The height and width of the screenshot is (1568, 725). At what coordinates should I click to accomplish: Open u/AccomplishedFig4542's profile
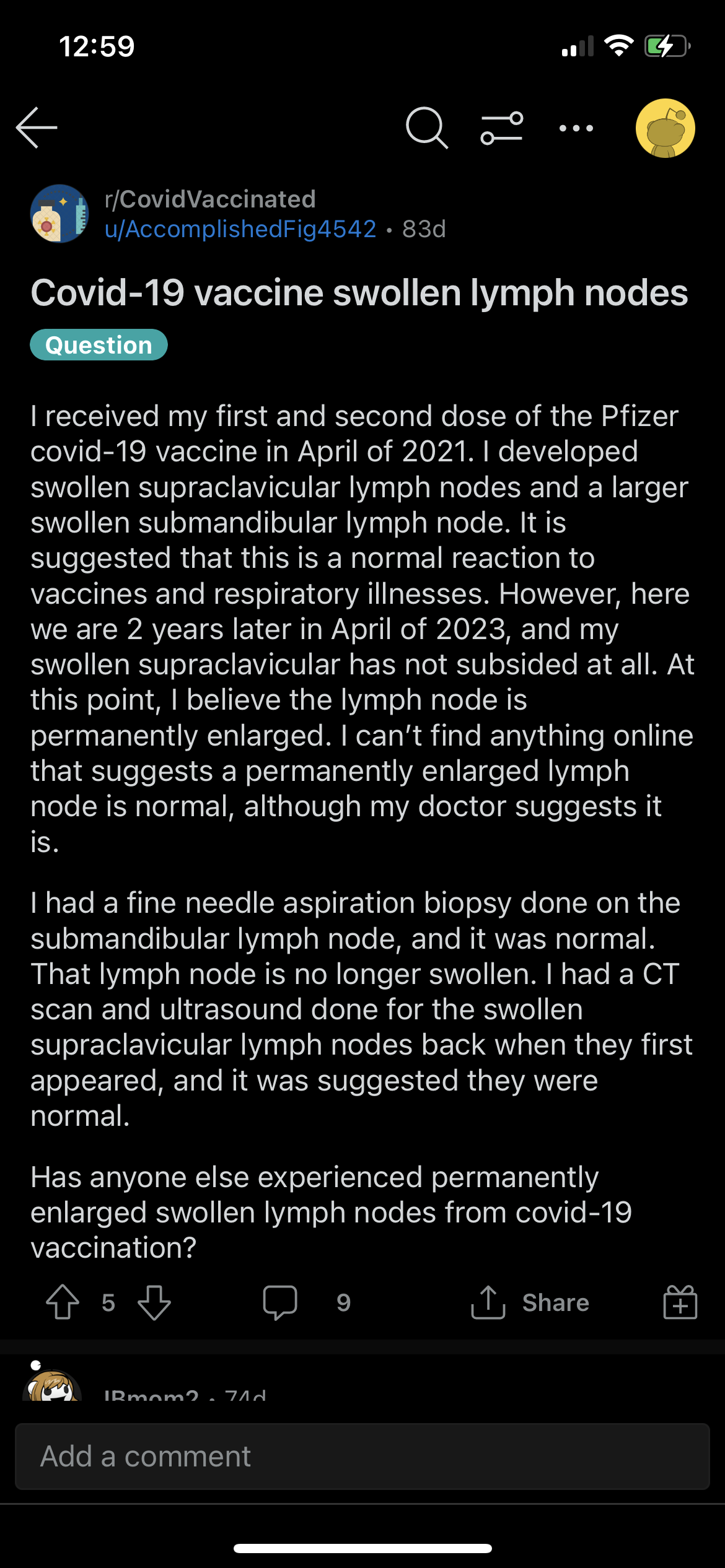tap(240, 229)
